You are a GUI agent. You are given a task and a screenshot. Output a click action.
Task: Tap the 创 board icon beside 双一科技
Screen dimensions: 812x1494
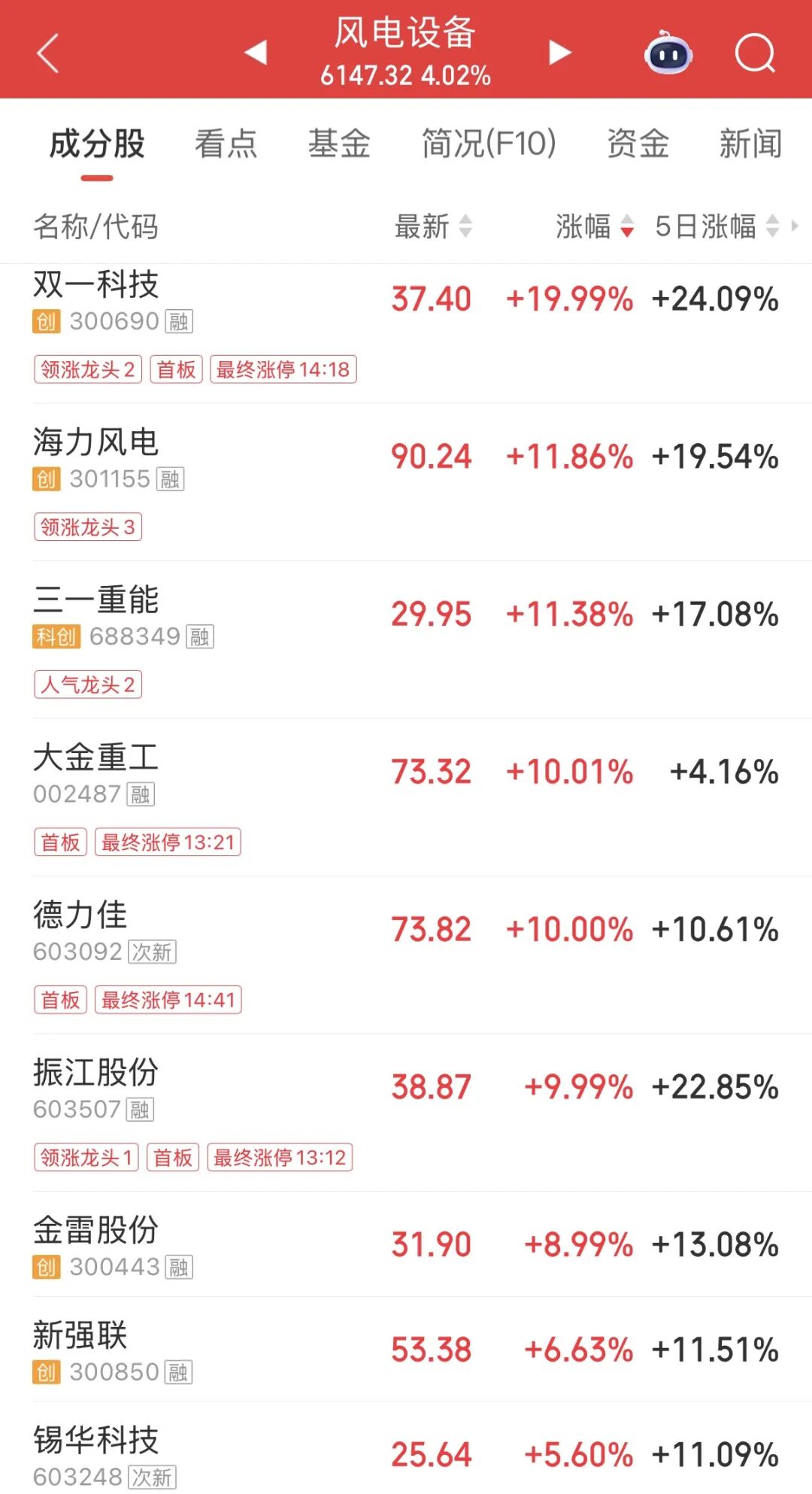pyautogui.click(x=47, y=321)
